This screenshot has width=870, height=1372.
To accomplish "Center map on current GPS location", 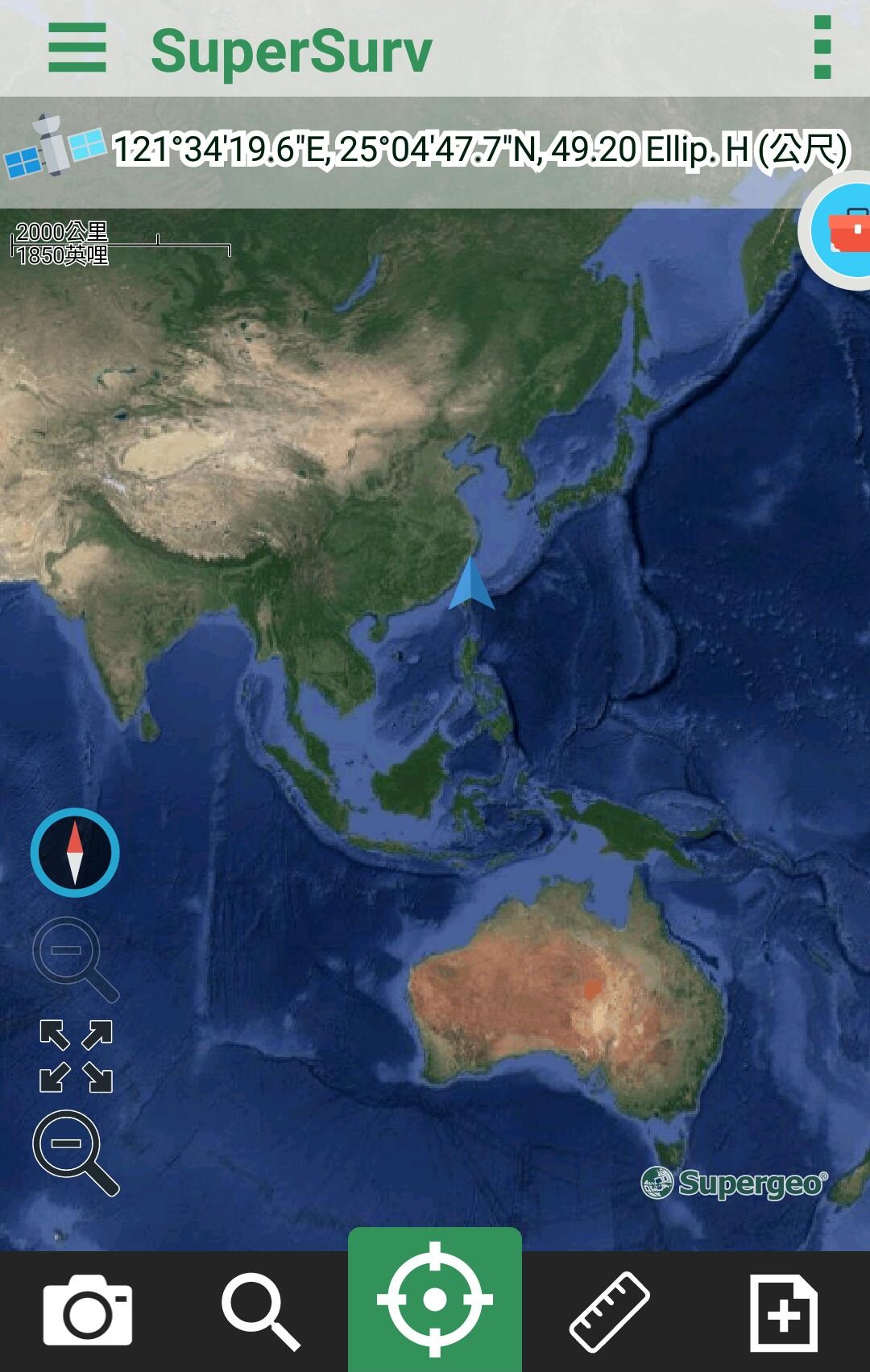I will coord(434,1300).
